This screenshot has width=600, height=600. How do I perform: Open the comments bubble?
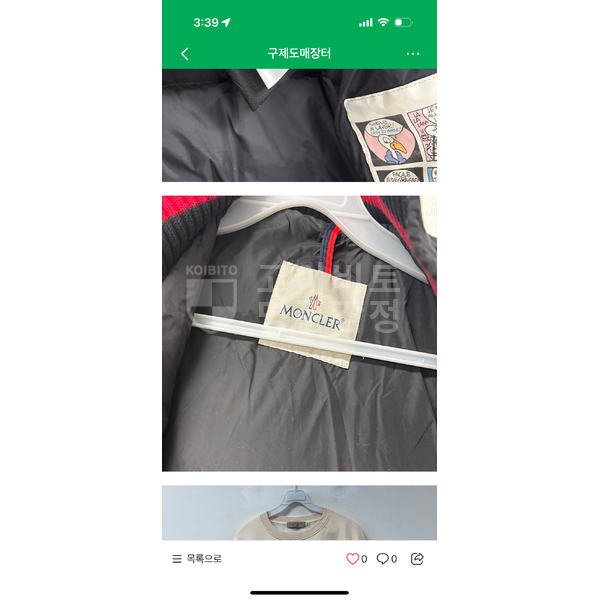tap(382, 559)
